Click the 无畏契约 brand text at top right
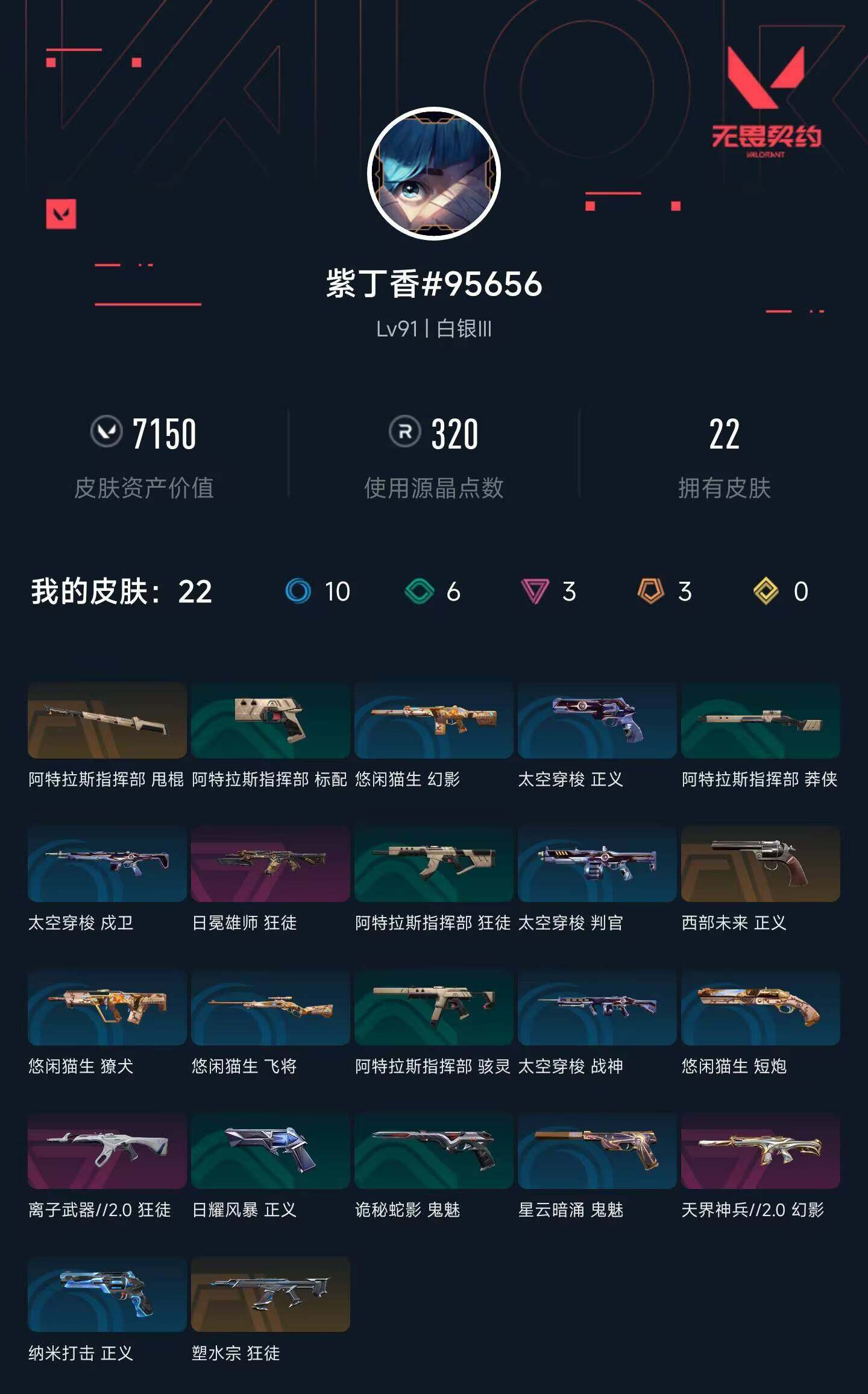 [767, 137]
